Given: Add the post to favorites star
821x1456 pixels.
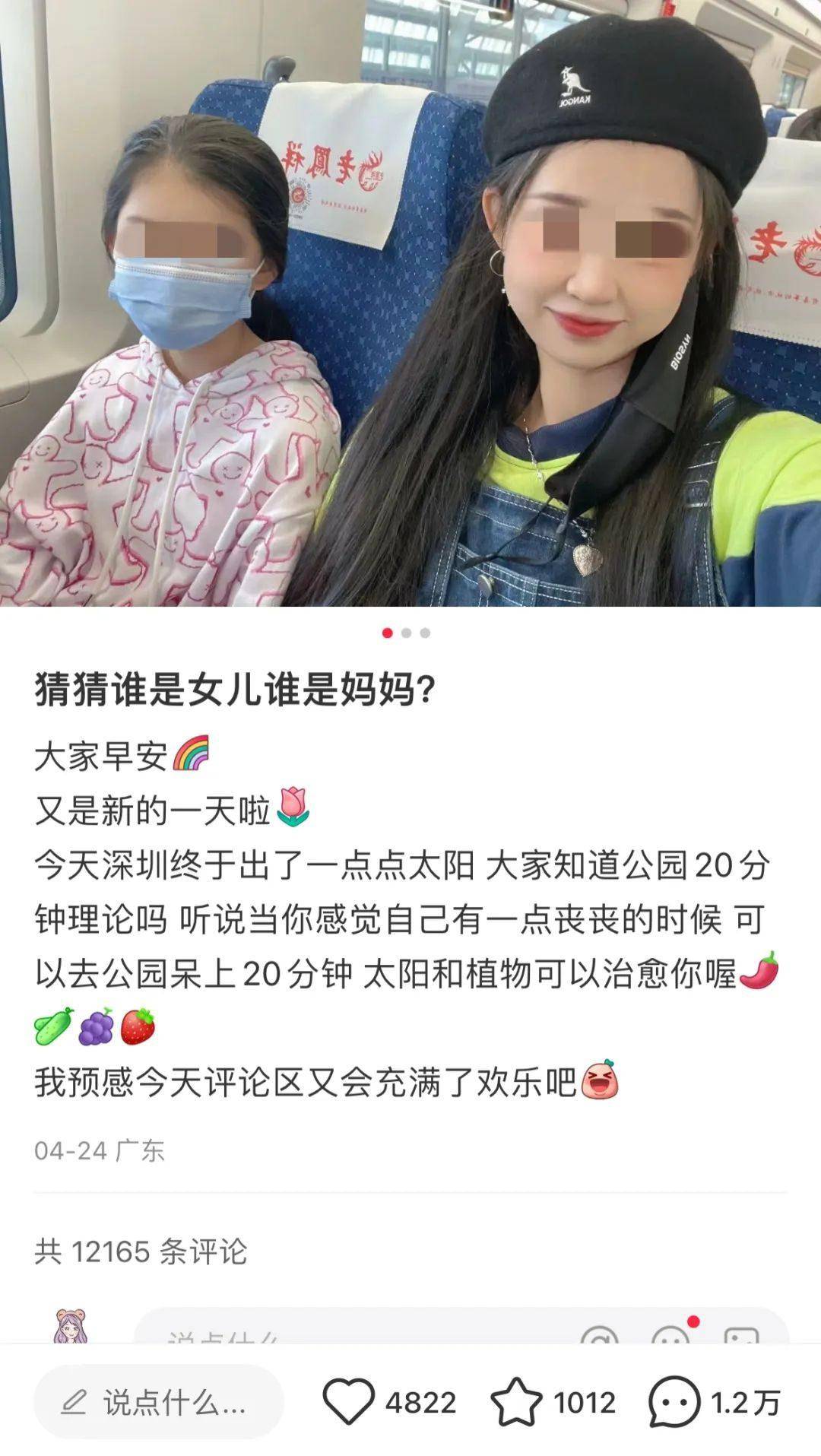Looking at the screenshot, I should pos(516,1401).
